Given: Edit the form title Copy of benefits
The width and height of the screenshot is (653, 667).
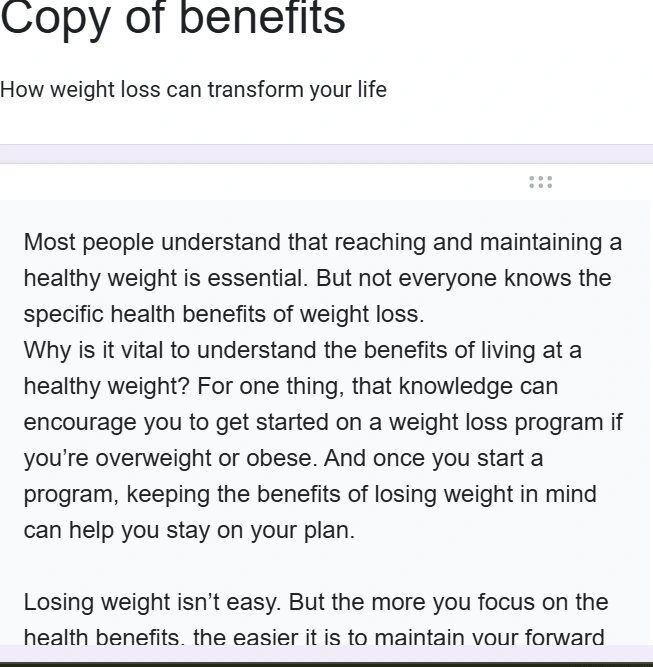Looking at the screenshot, I should click(173, 19).
